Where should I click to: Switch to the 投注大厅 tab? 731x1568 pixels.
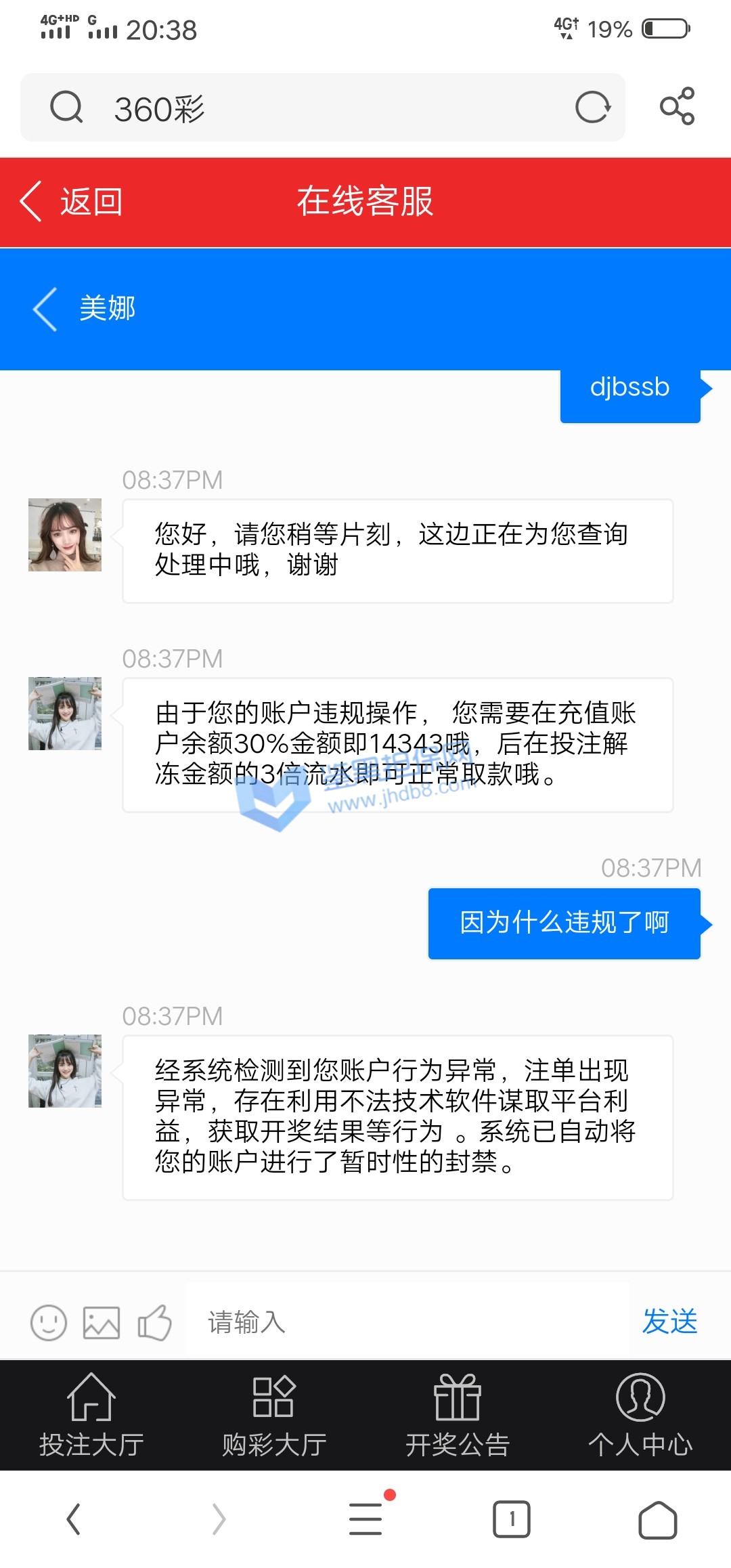[91, 1416]
